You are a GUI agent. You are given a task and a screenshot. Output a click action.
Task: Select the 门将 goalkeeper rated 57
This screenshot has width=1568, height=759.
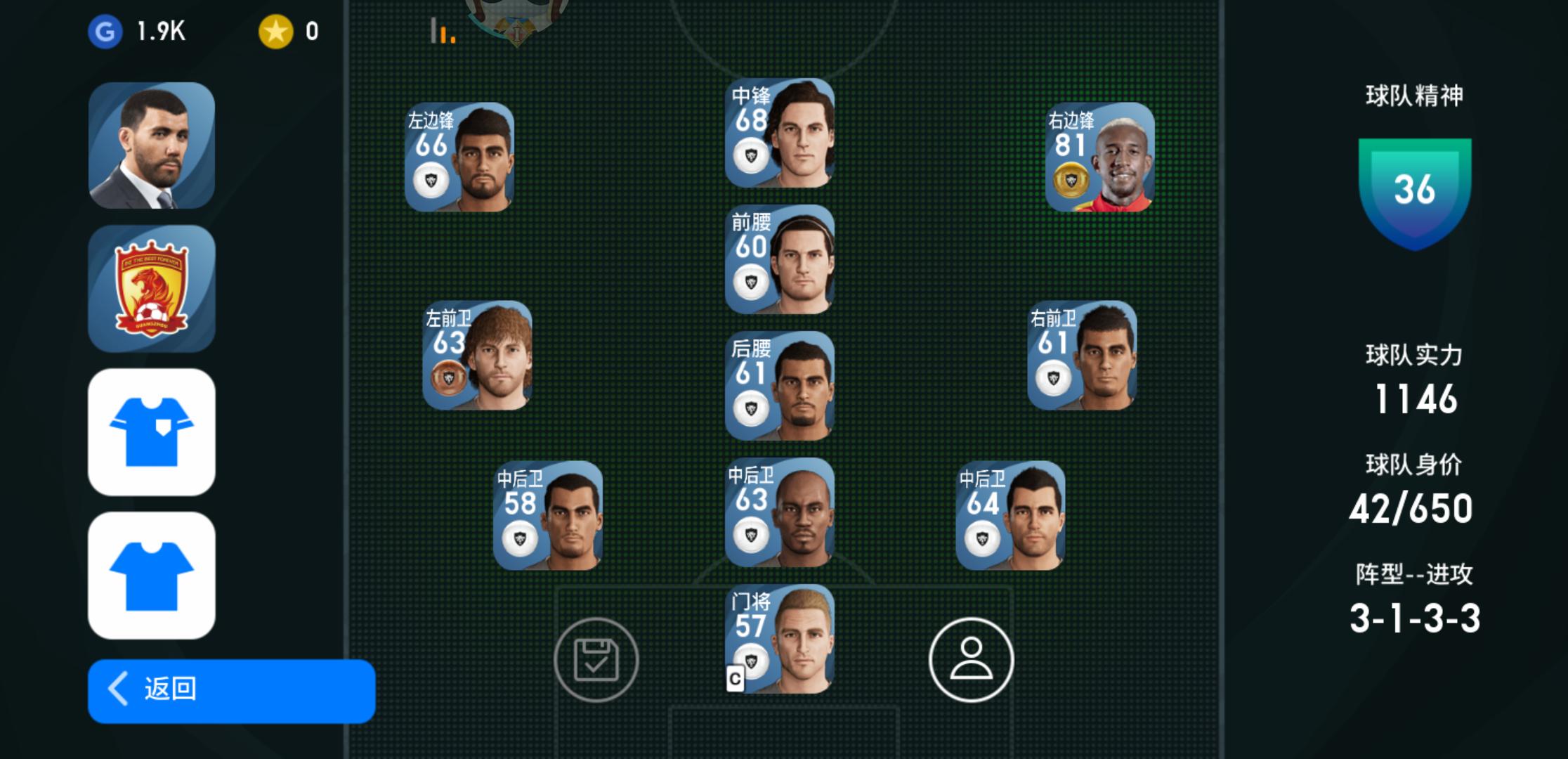coord(779,638)
